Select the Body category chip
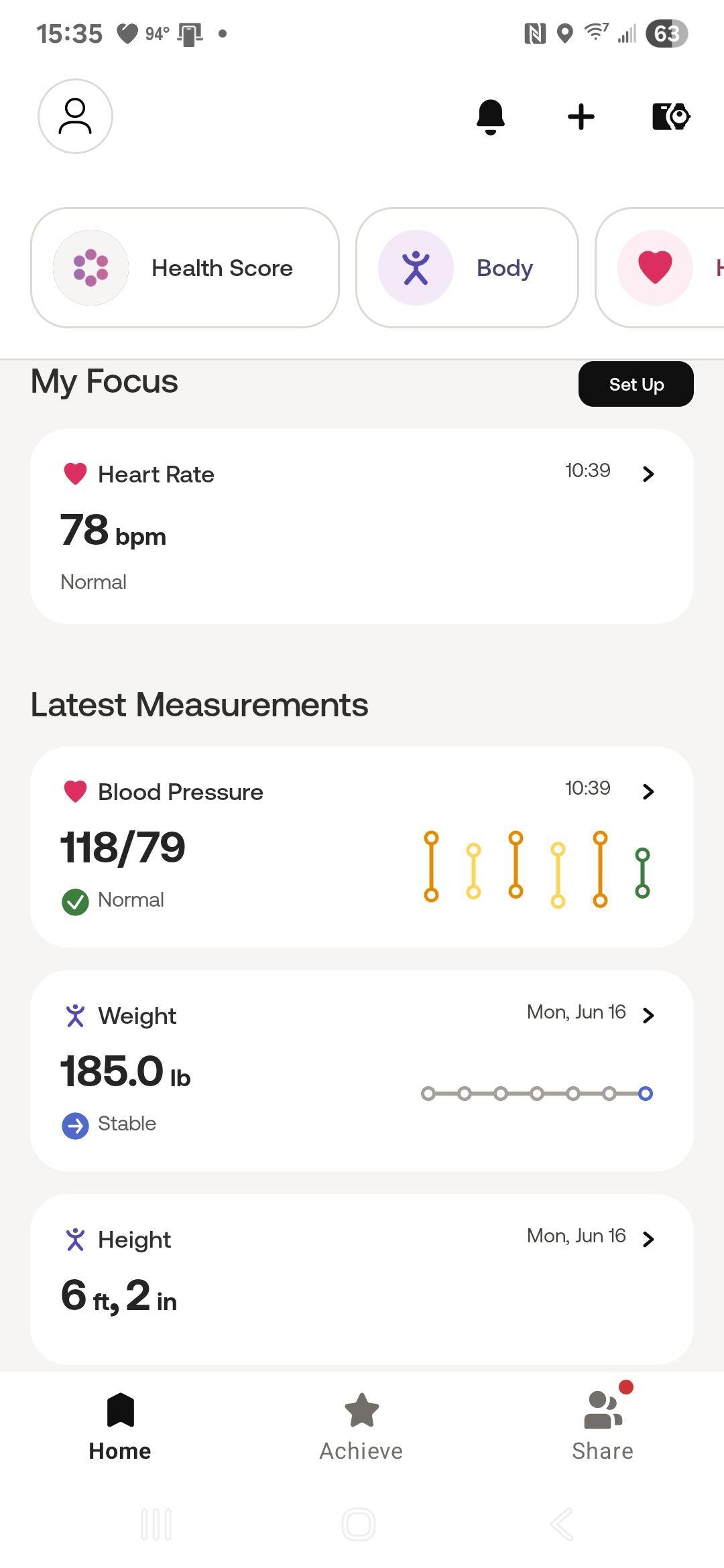 [x=467, y=268]
